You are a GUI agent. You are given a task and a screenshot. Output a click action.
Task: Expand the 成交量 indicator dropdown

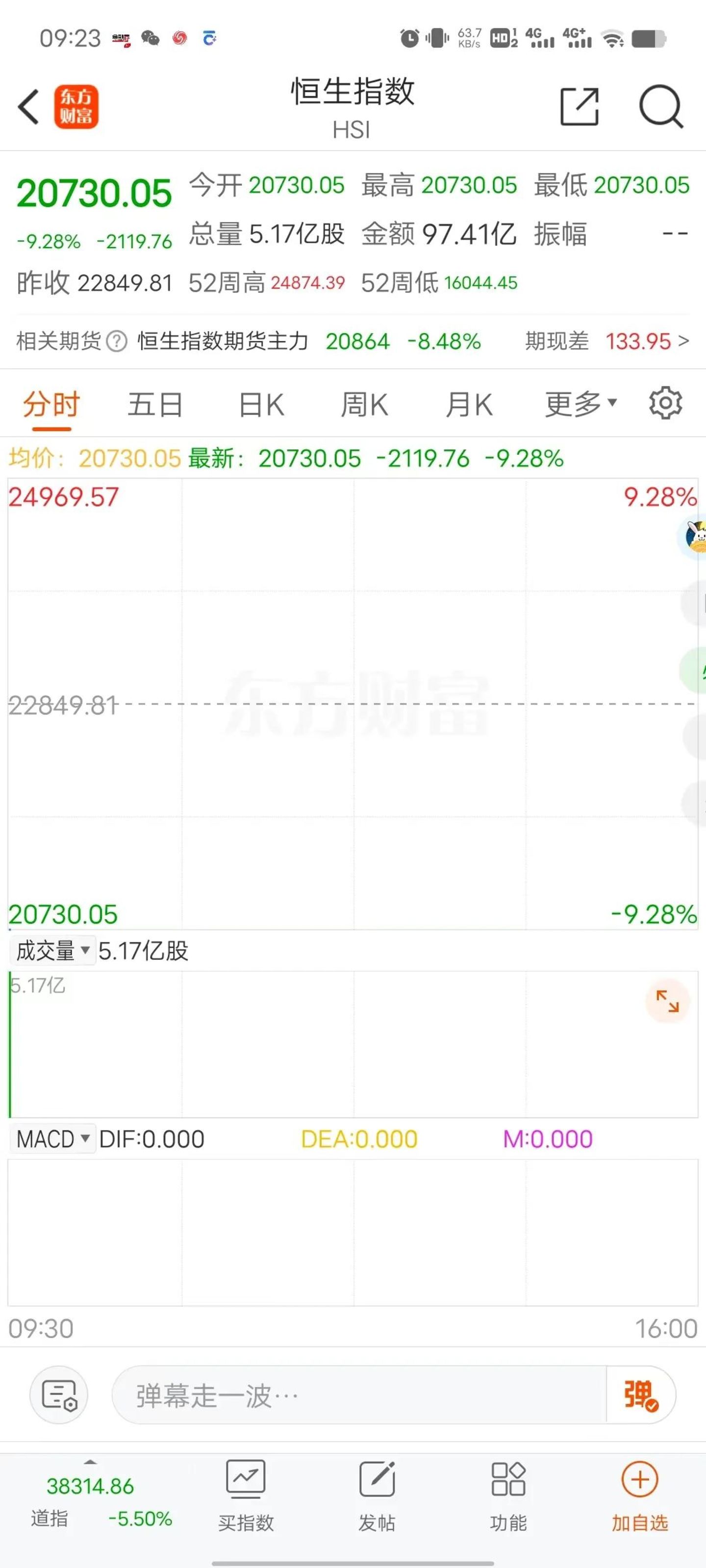click(x=53, y=951)
